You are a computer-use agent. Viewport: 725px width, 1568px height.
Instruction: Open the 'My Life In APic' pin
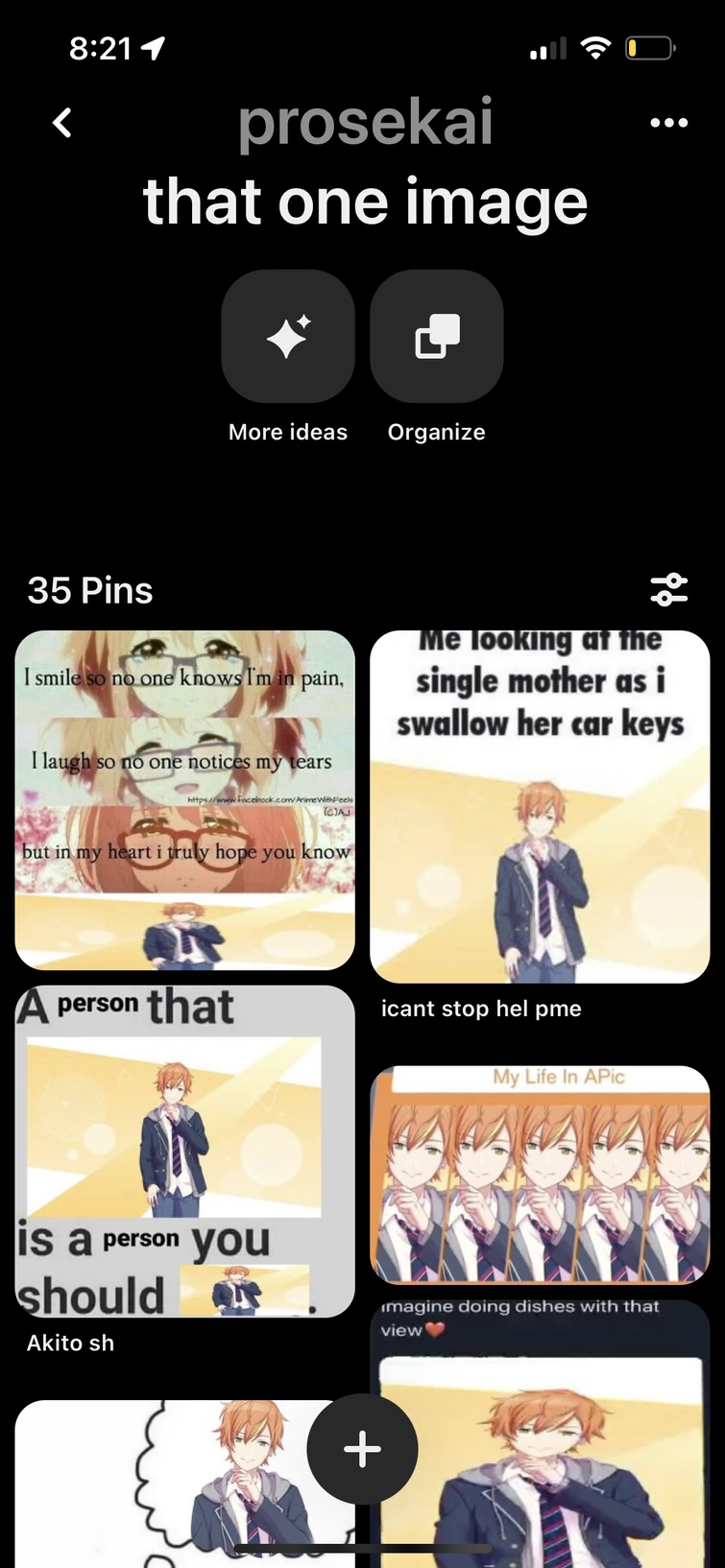coord(540,1175)
